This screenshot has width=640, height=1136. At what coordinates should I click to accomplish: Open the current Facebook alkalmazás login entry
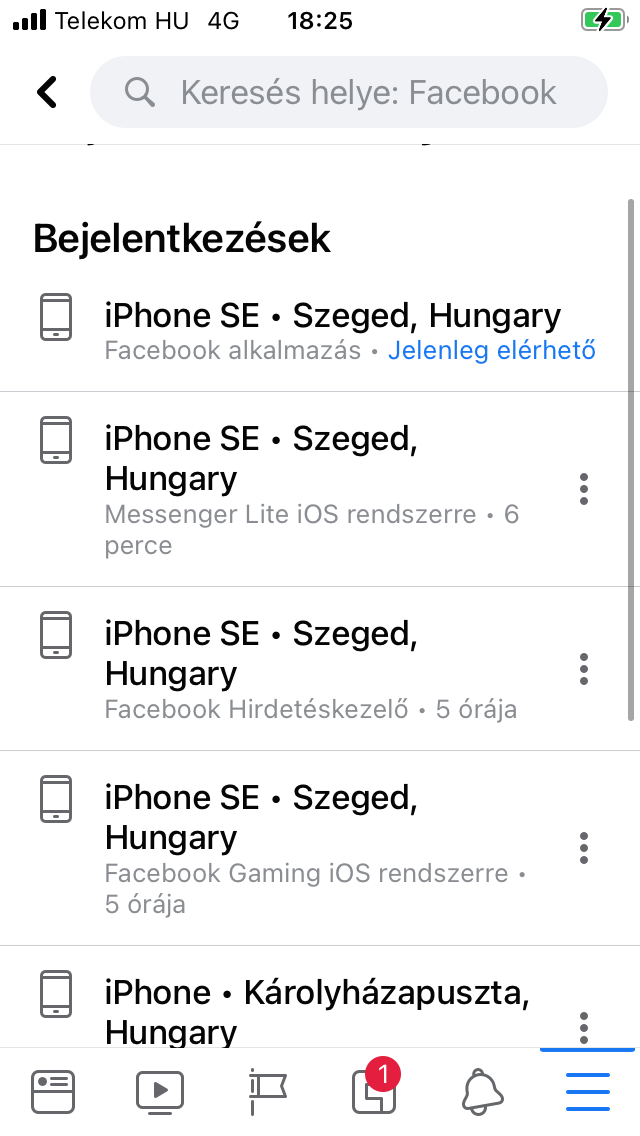point(320,330)
